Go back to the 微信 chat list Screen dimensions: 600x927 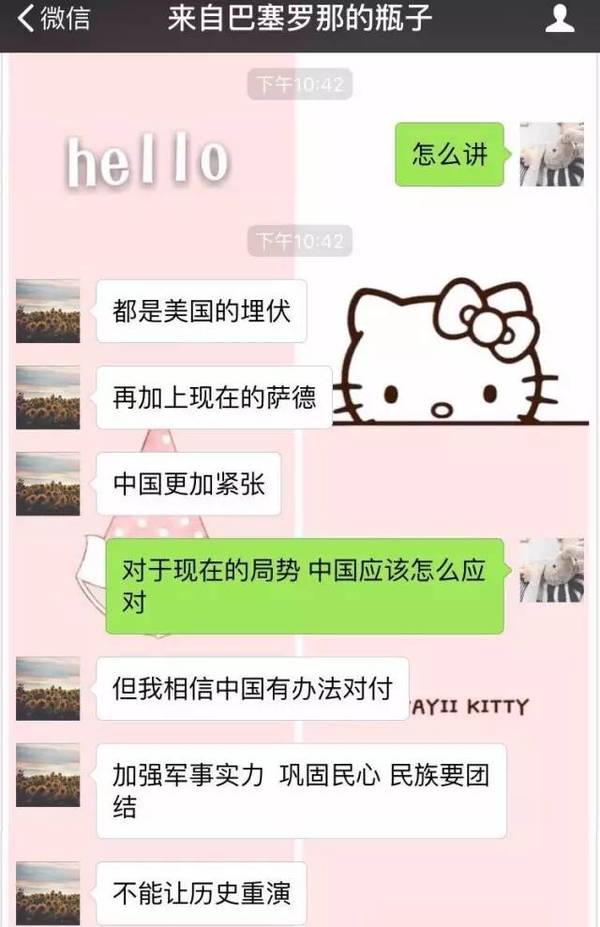[50, 20]
